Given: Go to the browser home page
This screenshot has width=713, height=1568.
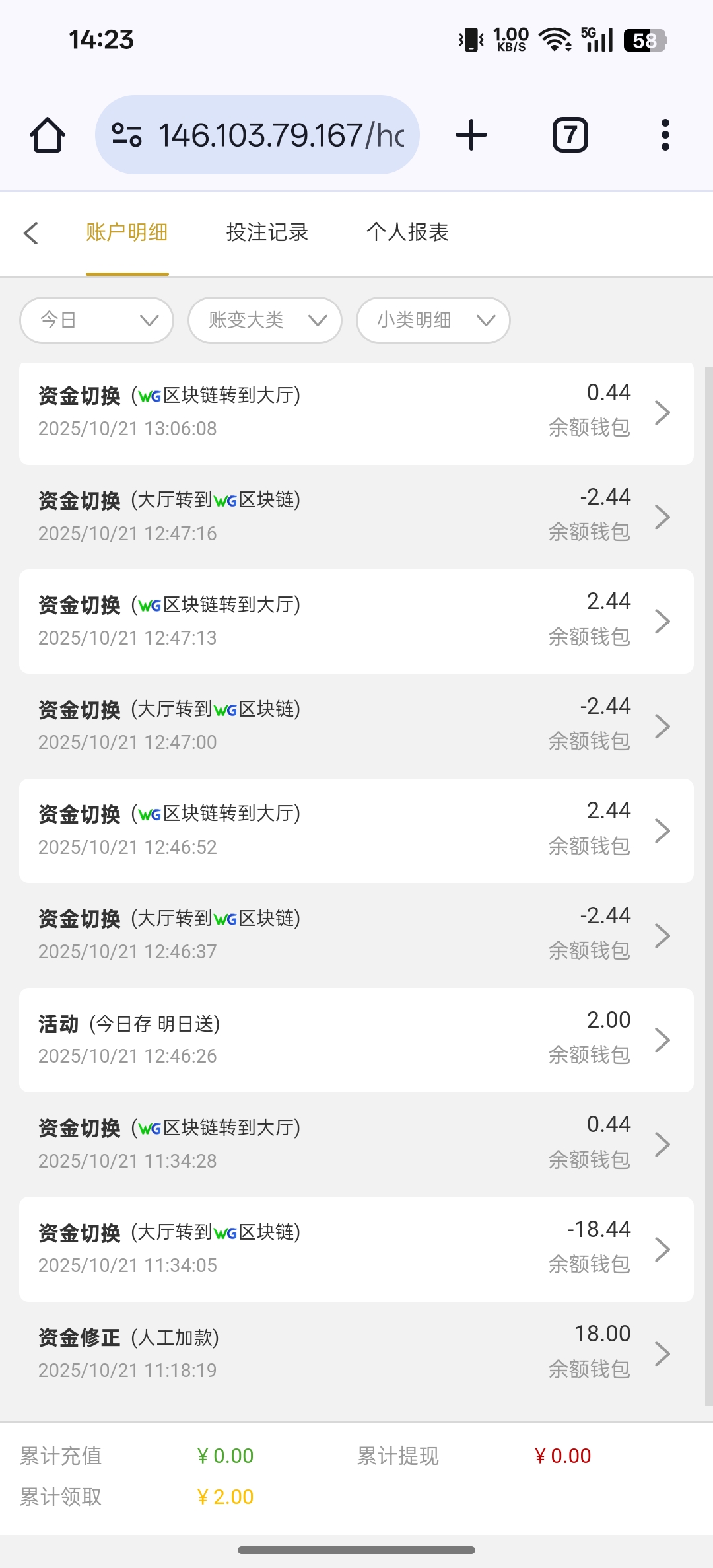Looking at the screenshot, I should pos(48,135).
